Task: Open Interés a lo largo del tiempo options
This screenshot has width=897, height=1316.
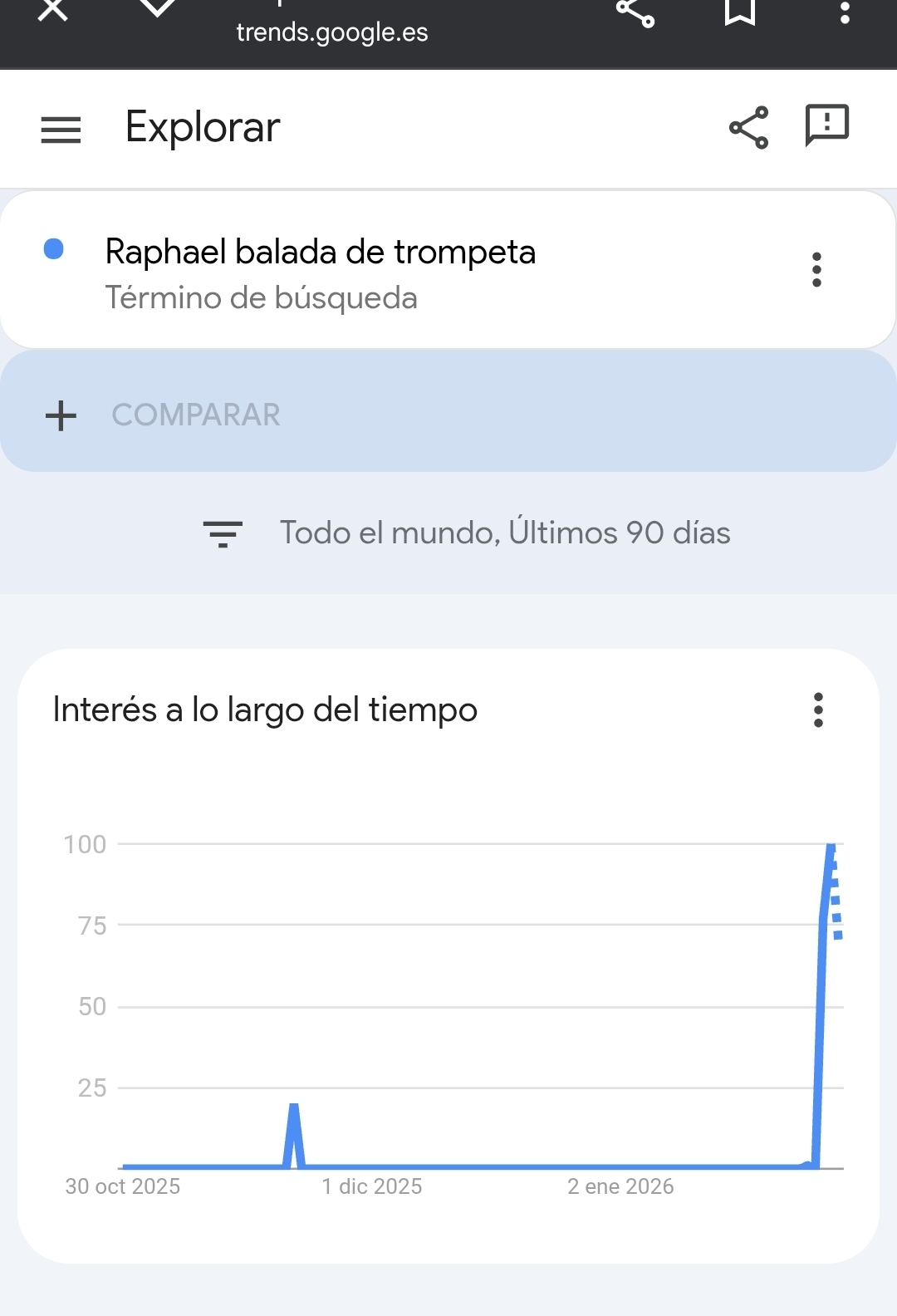Action: point(818,710)
